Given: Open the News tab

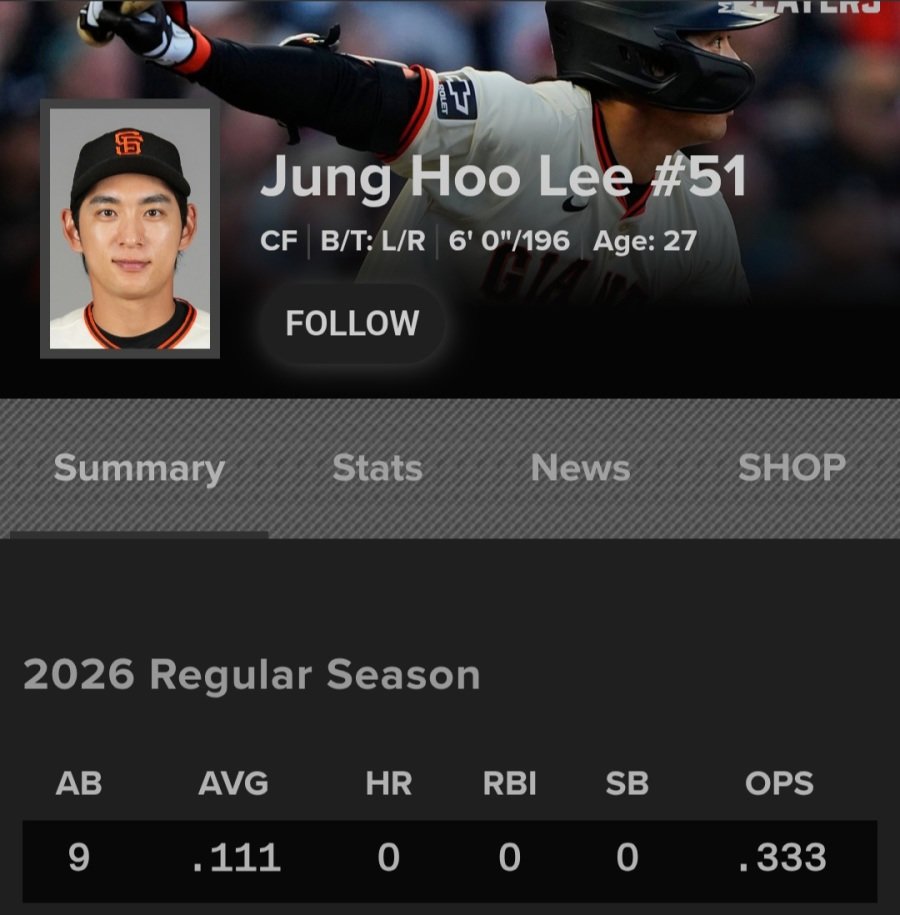Looking at the screenshot, I should tap(580, 468).
